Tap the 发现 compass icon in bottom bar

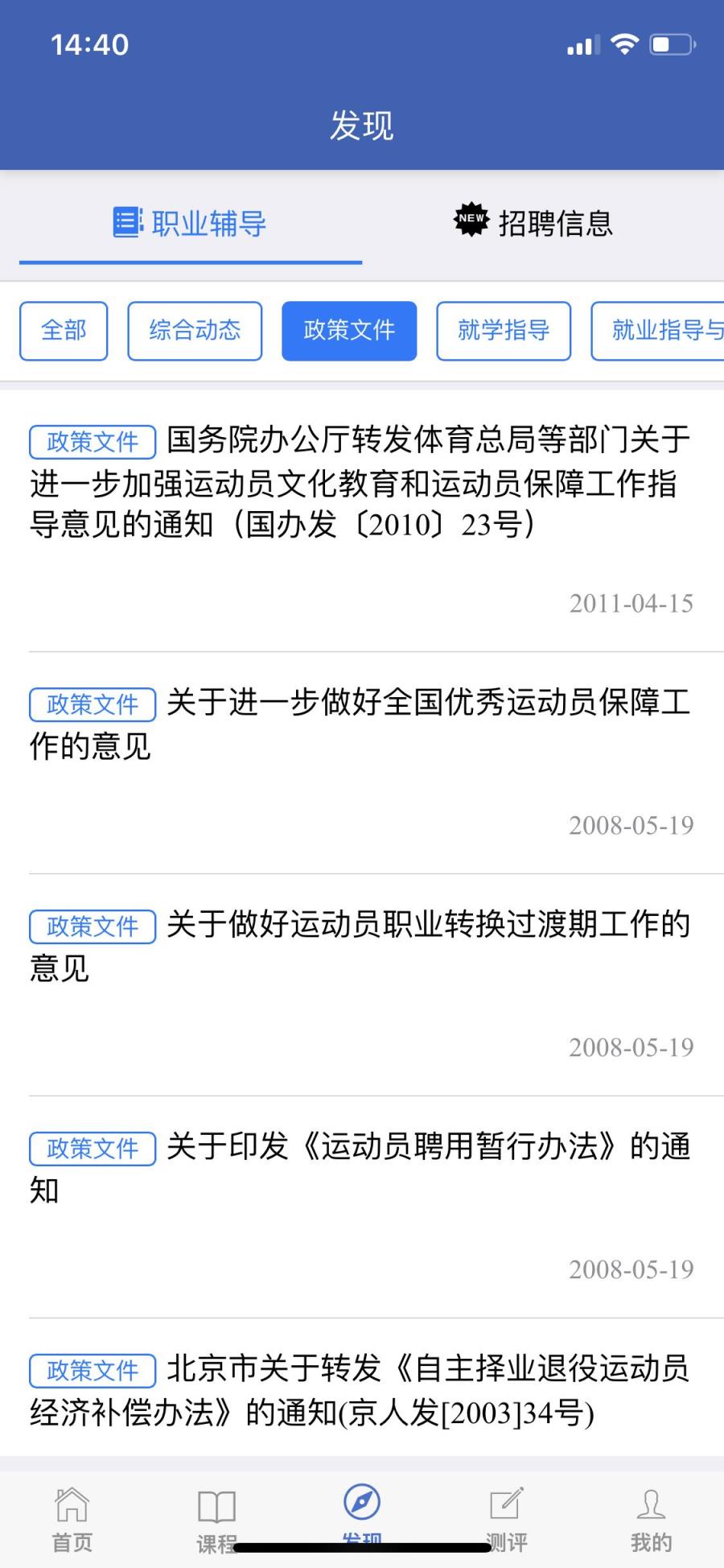[362, 1502]
